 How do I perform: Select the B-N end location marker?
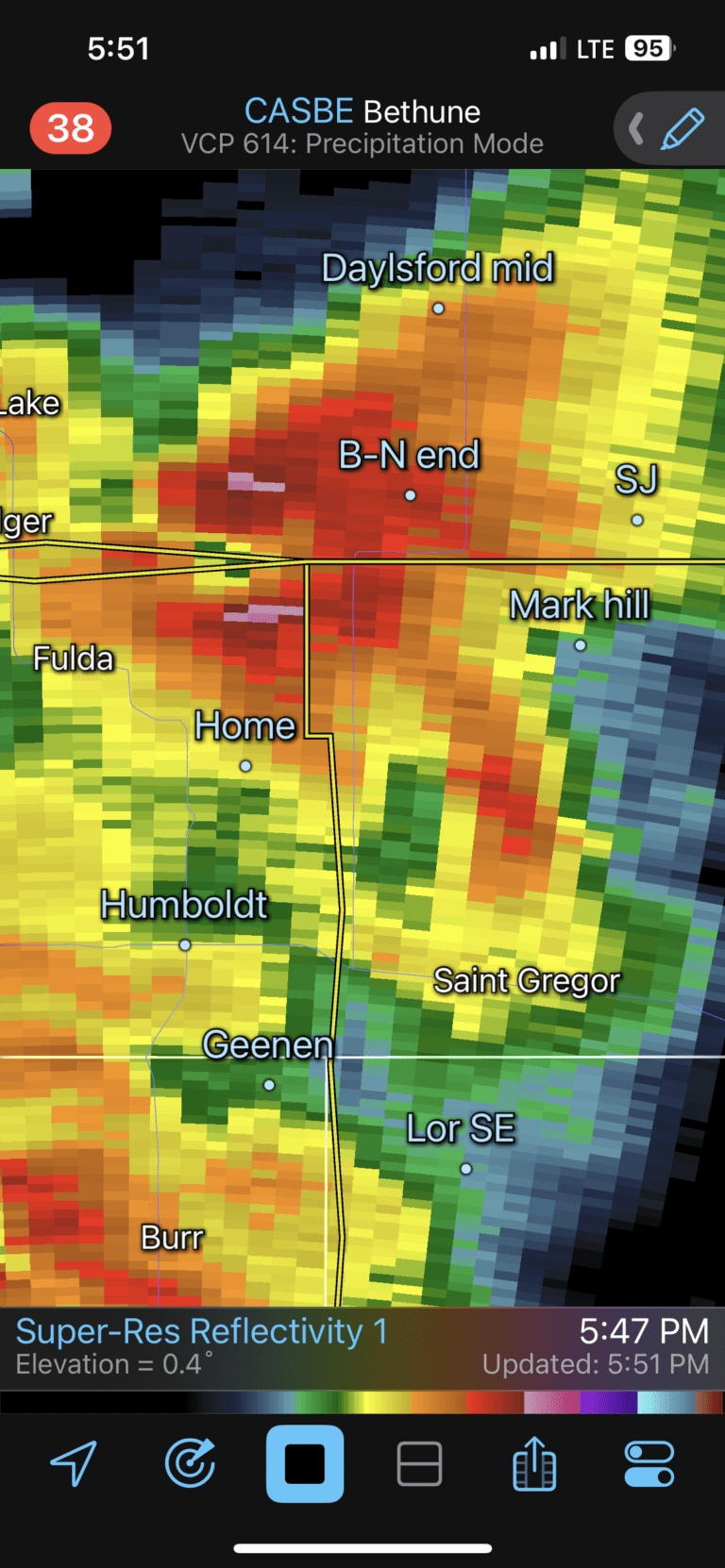pyautogui.click(x=410, y=495)
